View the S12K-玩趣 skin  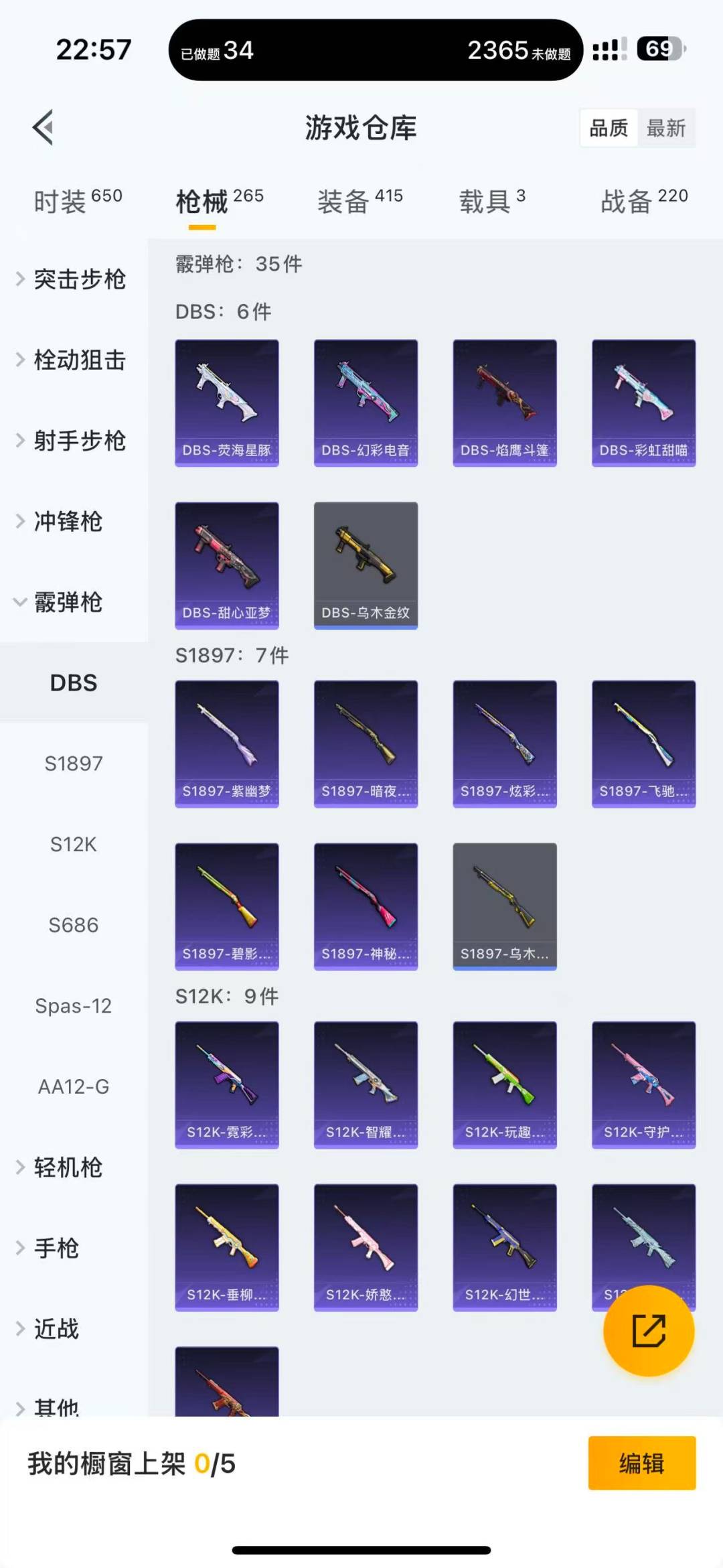pyautogui.click(x=505, y=1084)
